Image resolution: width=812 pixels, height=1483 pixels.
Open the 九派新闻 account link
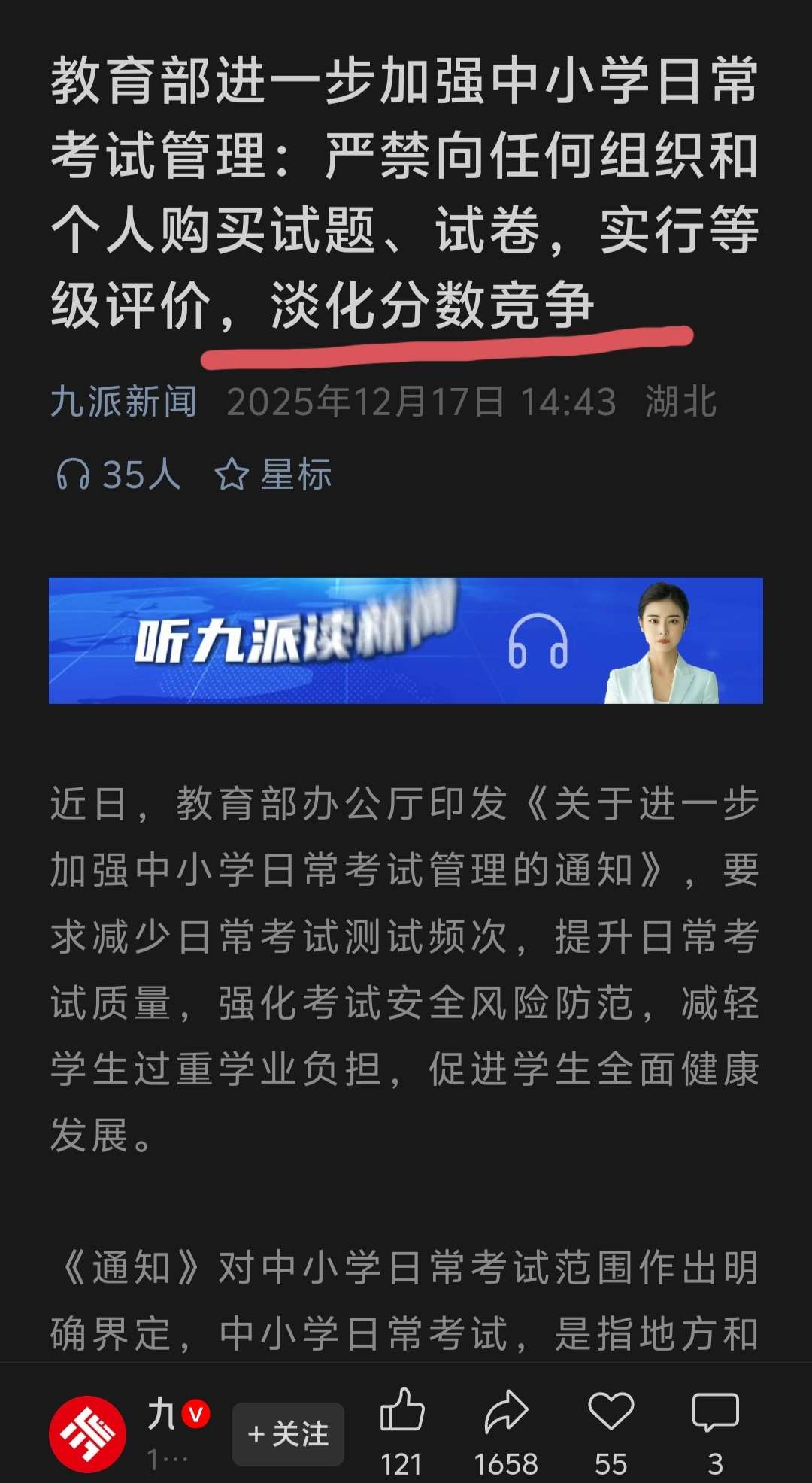tap(124, 402)
